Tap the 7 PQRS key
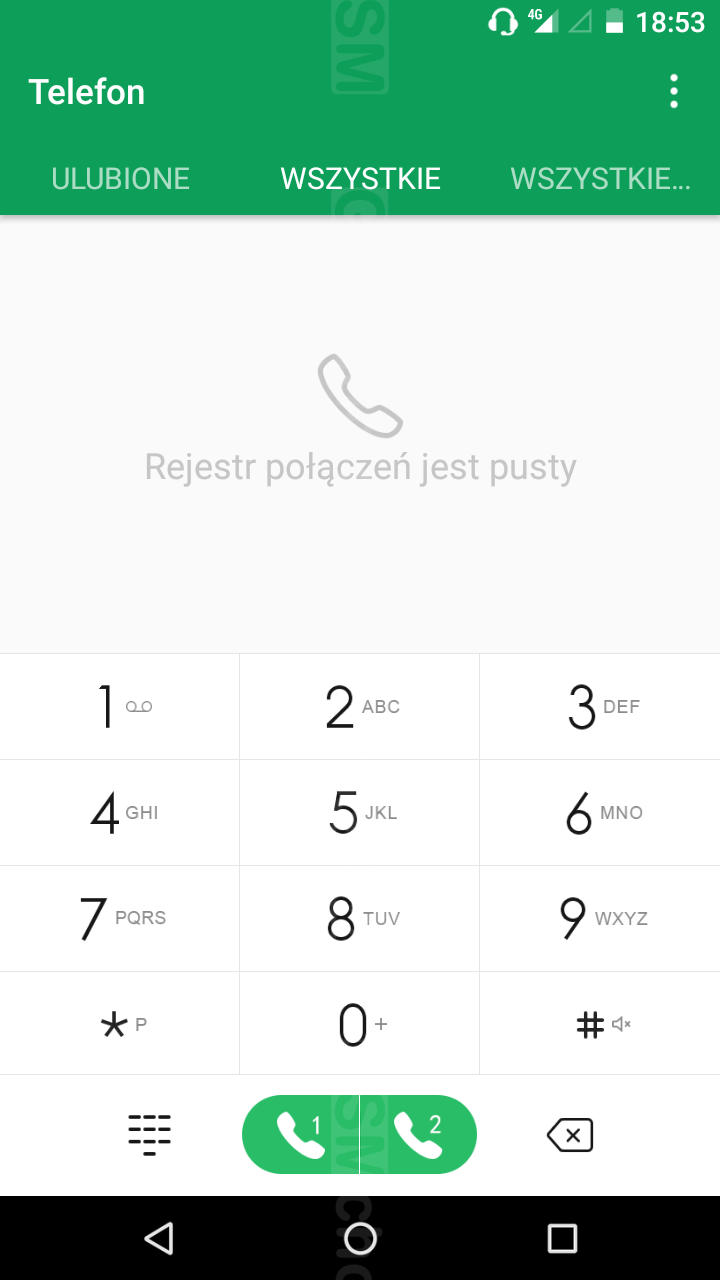 [120, 918]
